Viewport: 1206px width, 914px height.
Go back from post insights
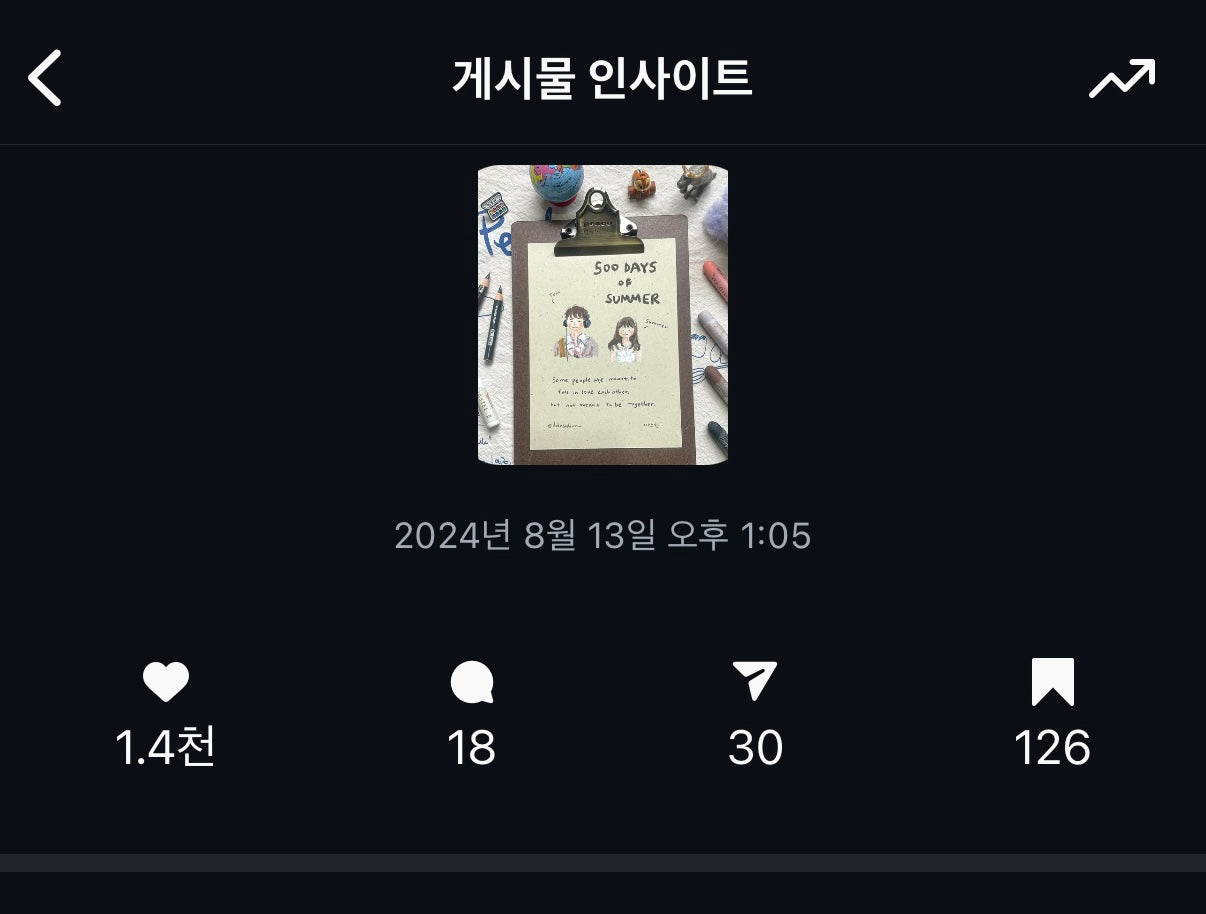[45, 78]
